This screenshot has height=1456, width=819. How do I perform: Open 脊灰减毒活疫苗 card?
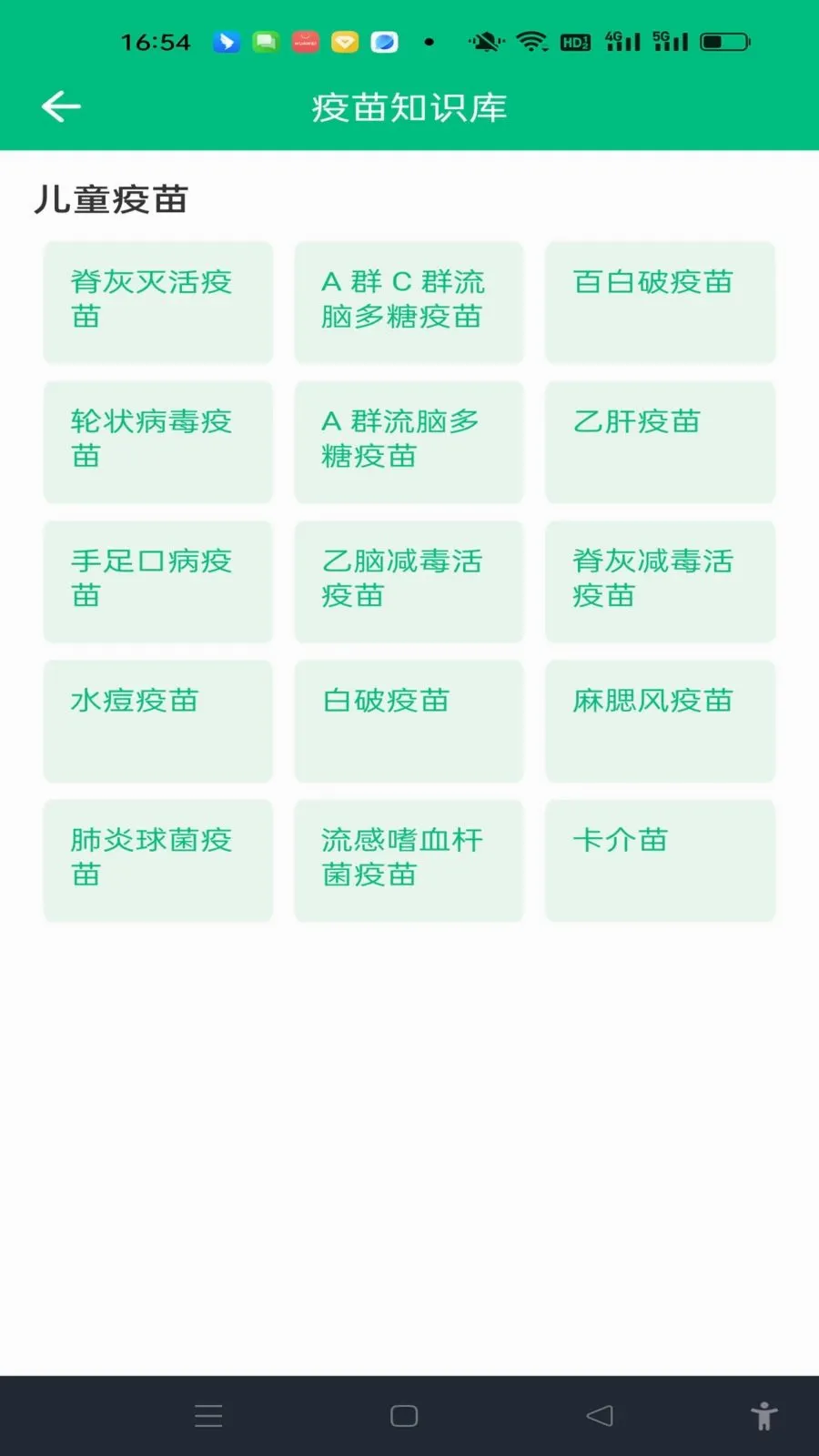[660, 581]
